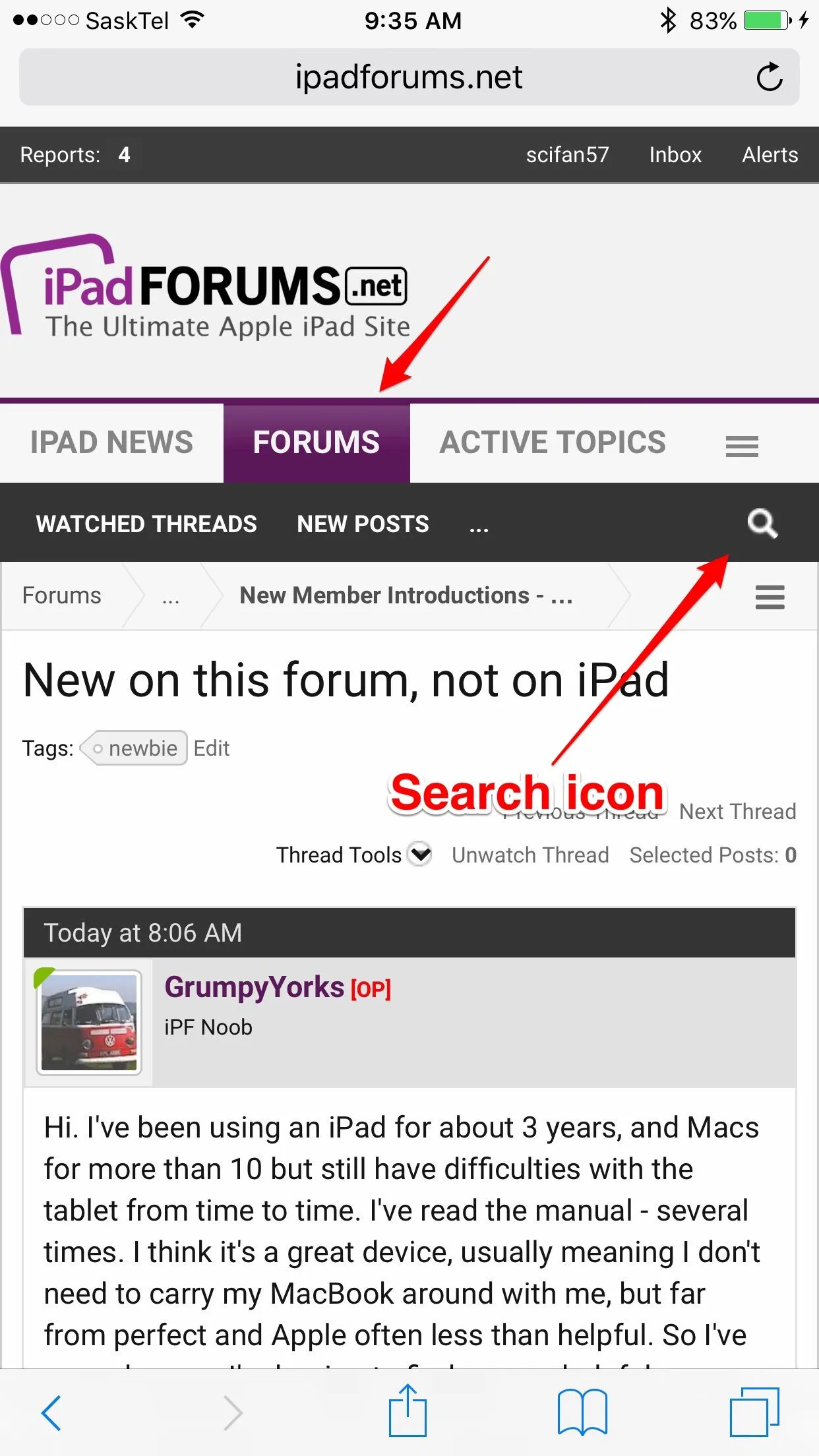
Task: Switch to the IPAD NEWS tab
Action: pyautogui.click(x=111, y=442)
